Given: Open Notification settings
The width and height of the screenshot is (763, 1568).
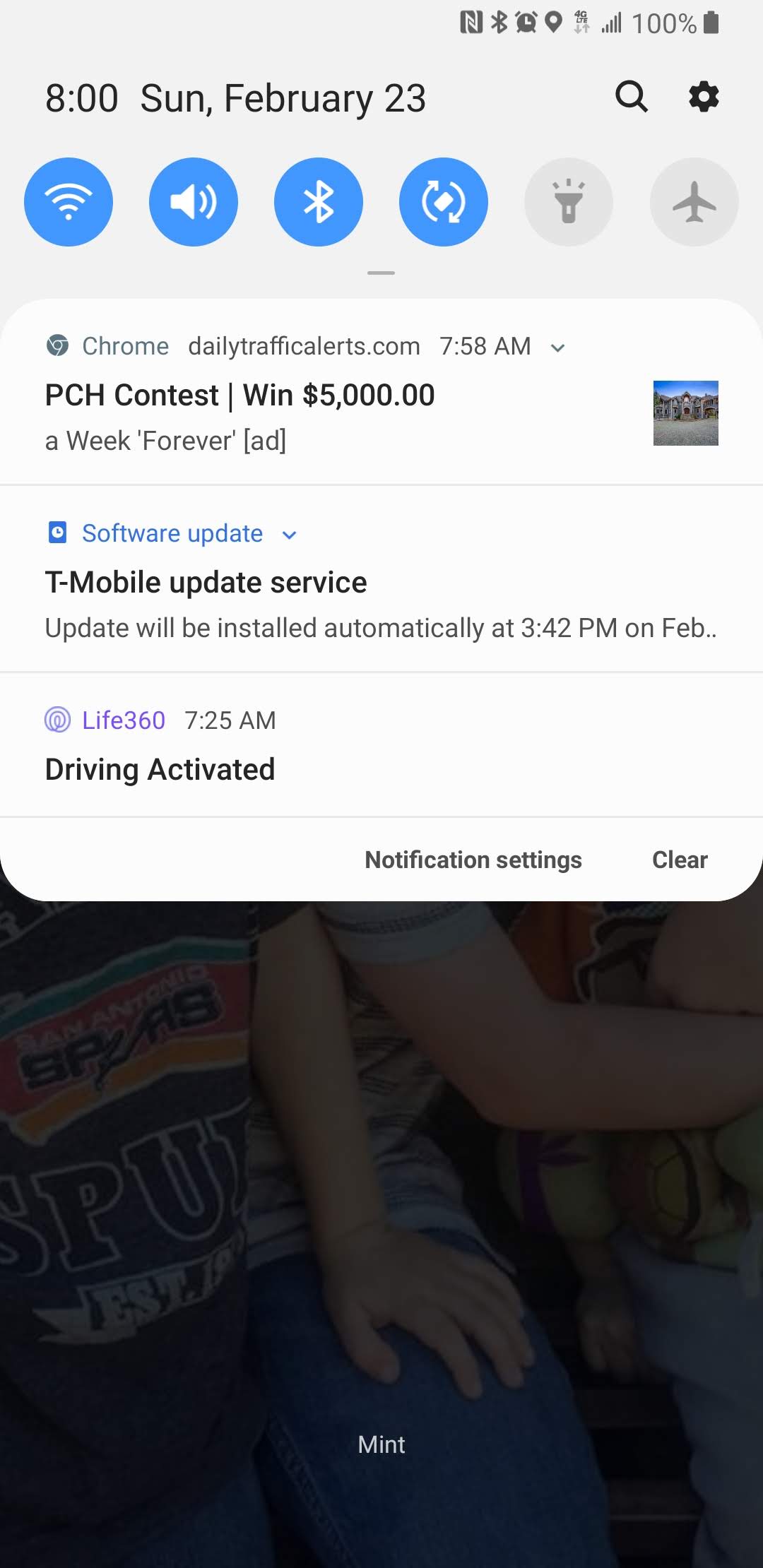Looking at the screenshot, I should pos(473,860).
